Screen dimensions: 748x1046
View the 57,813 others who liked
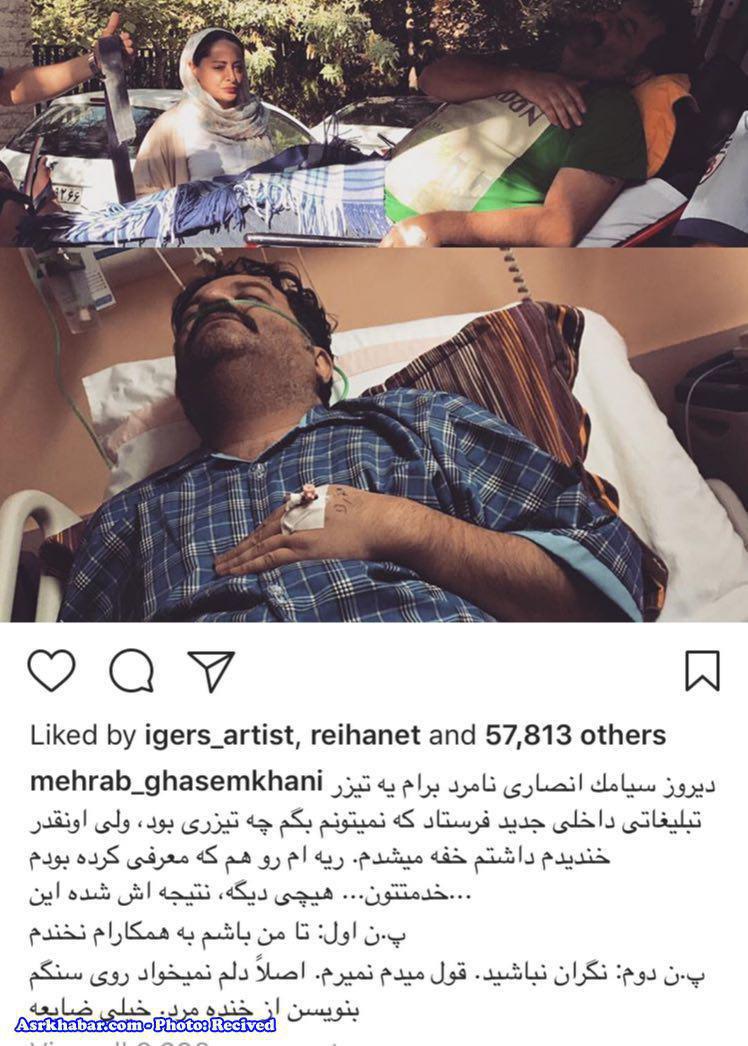tap(575, 736)
